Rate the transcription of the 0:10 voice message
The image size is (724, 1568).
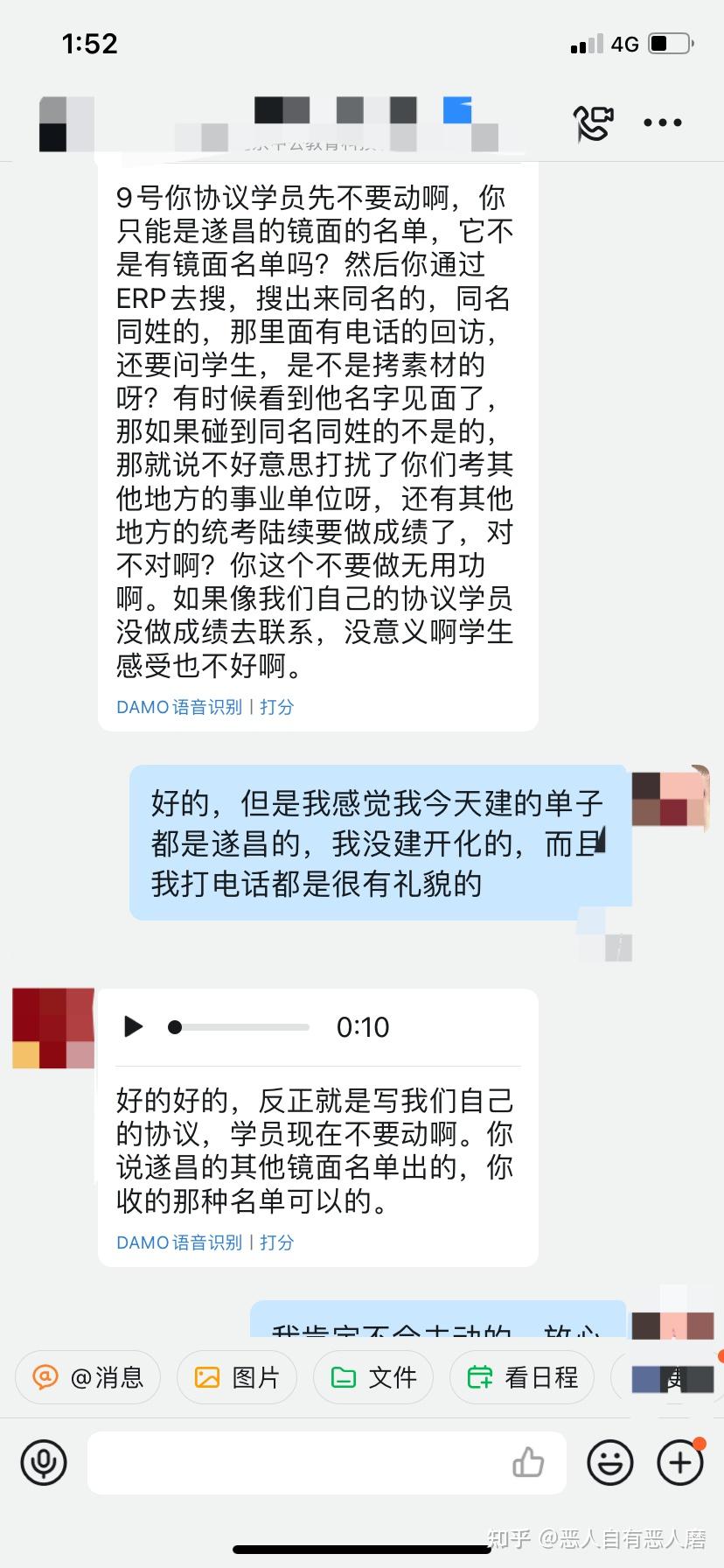tap(277, 1242)
